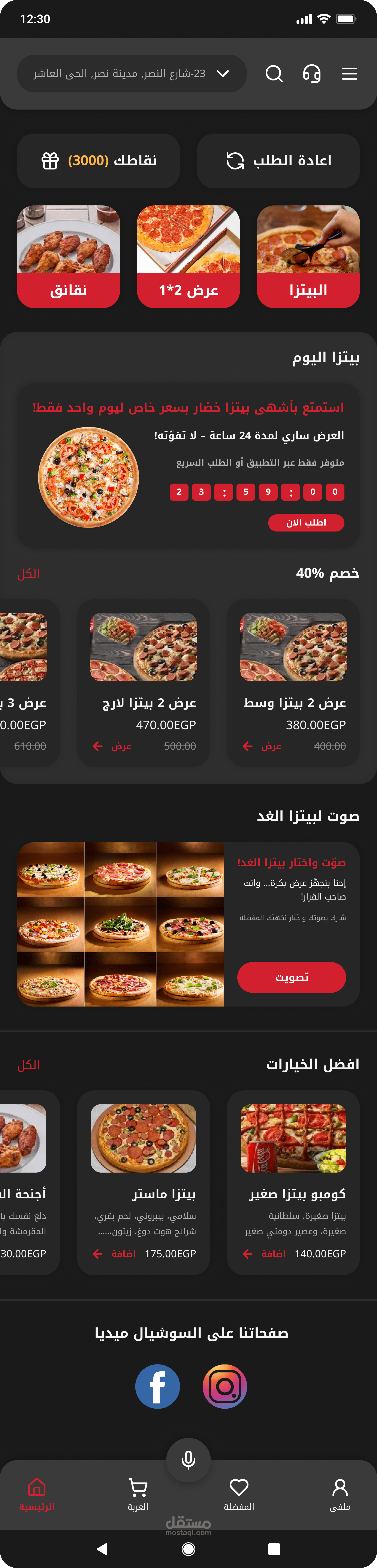Open the headset support icon

(x=312, y=74)
